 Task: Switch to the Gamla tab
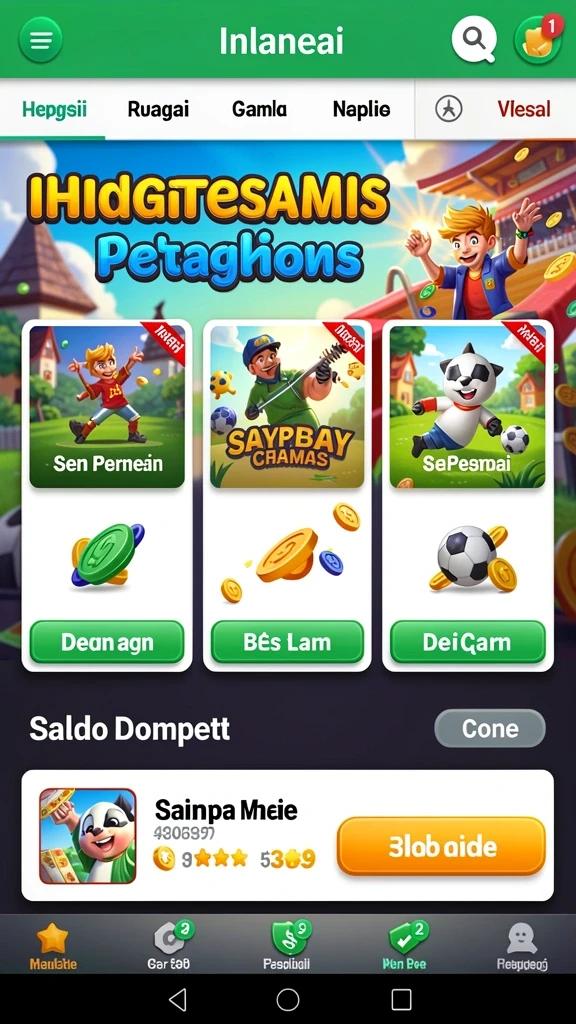coord(259,109)
